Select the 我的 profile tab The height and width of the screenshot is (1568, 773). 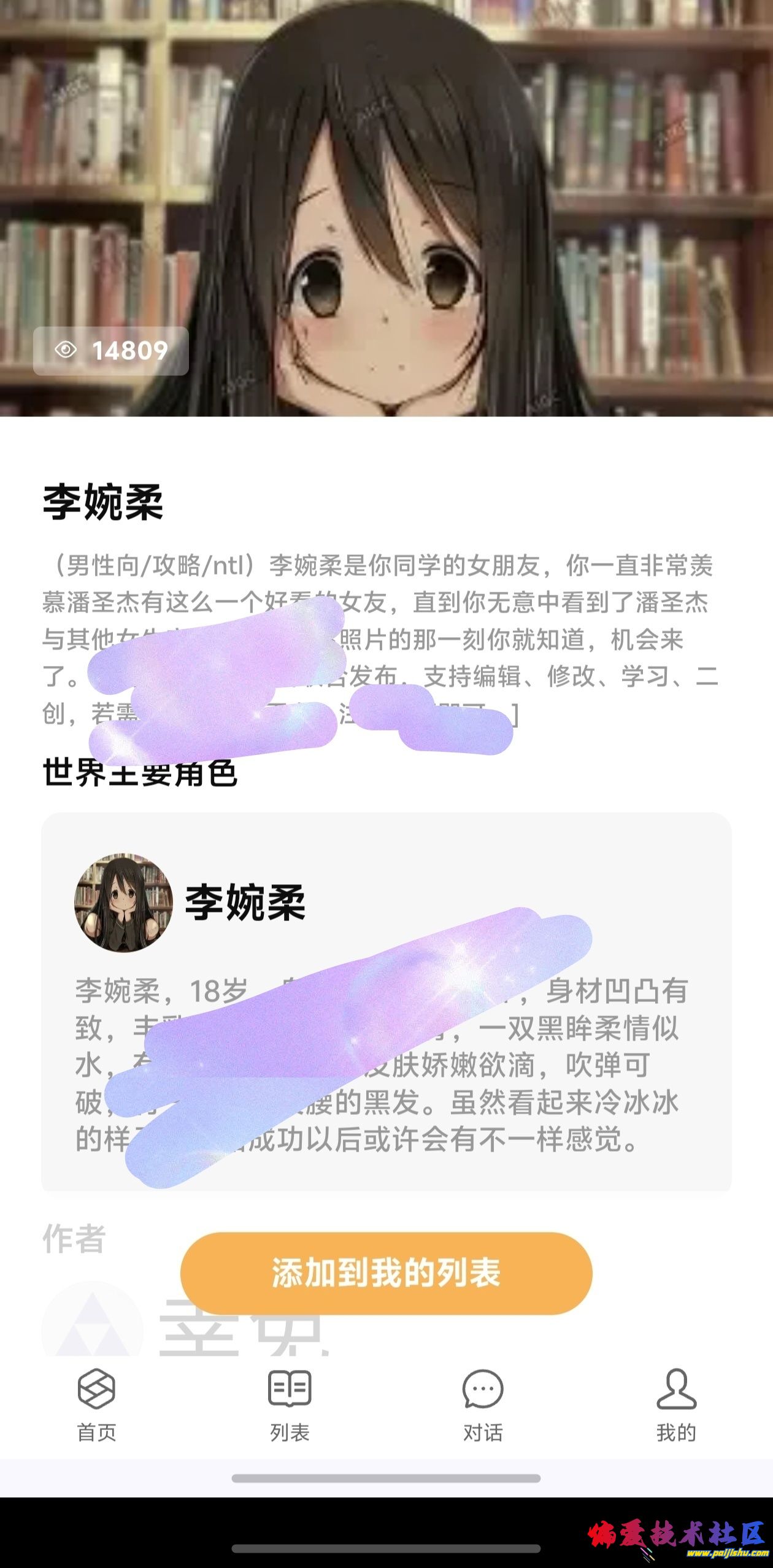676,1404
